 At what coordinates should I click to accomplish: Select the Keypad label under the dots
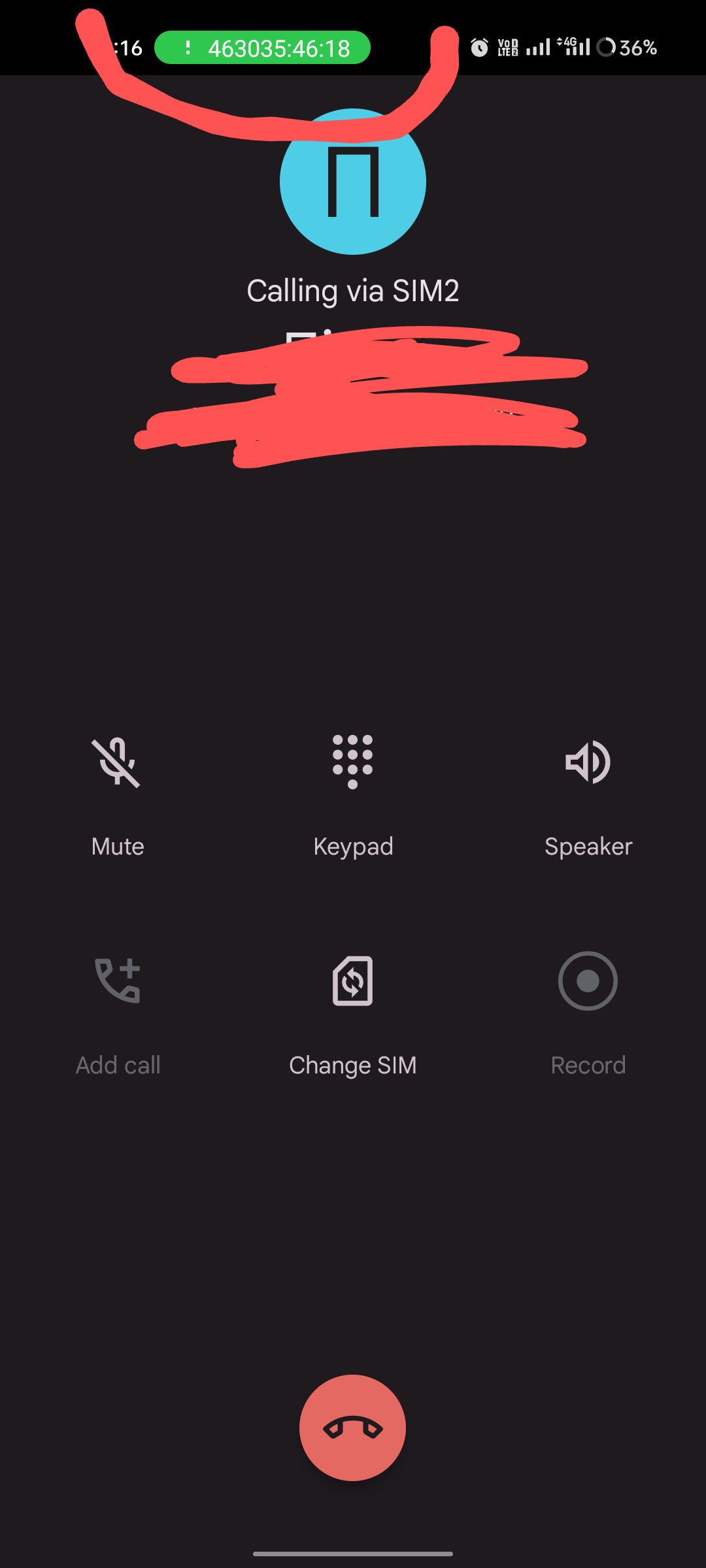tap(353, 846)
